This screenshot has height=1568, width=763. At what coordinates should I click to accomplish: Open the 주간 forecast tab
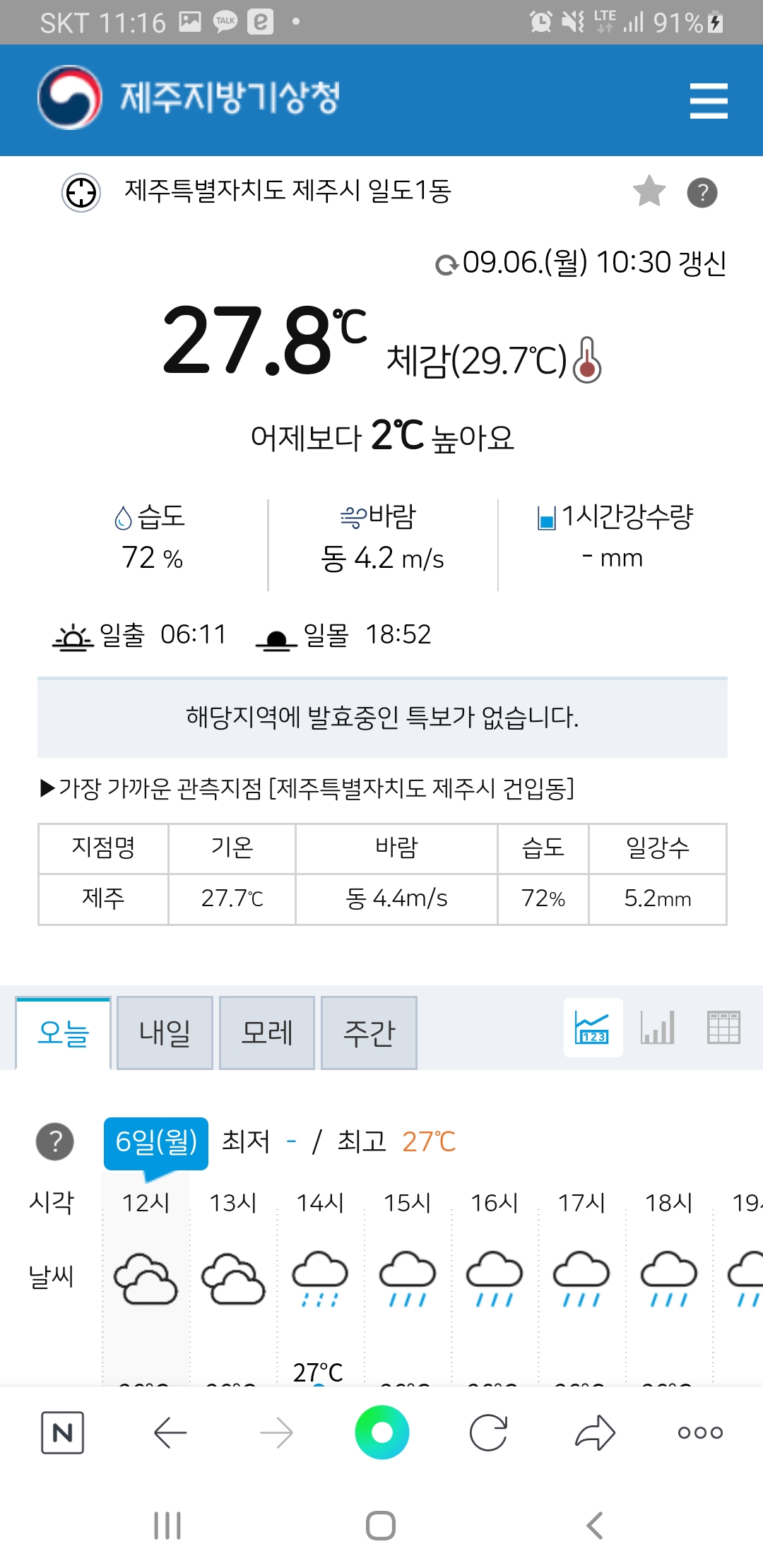(x=368, y=1032)
